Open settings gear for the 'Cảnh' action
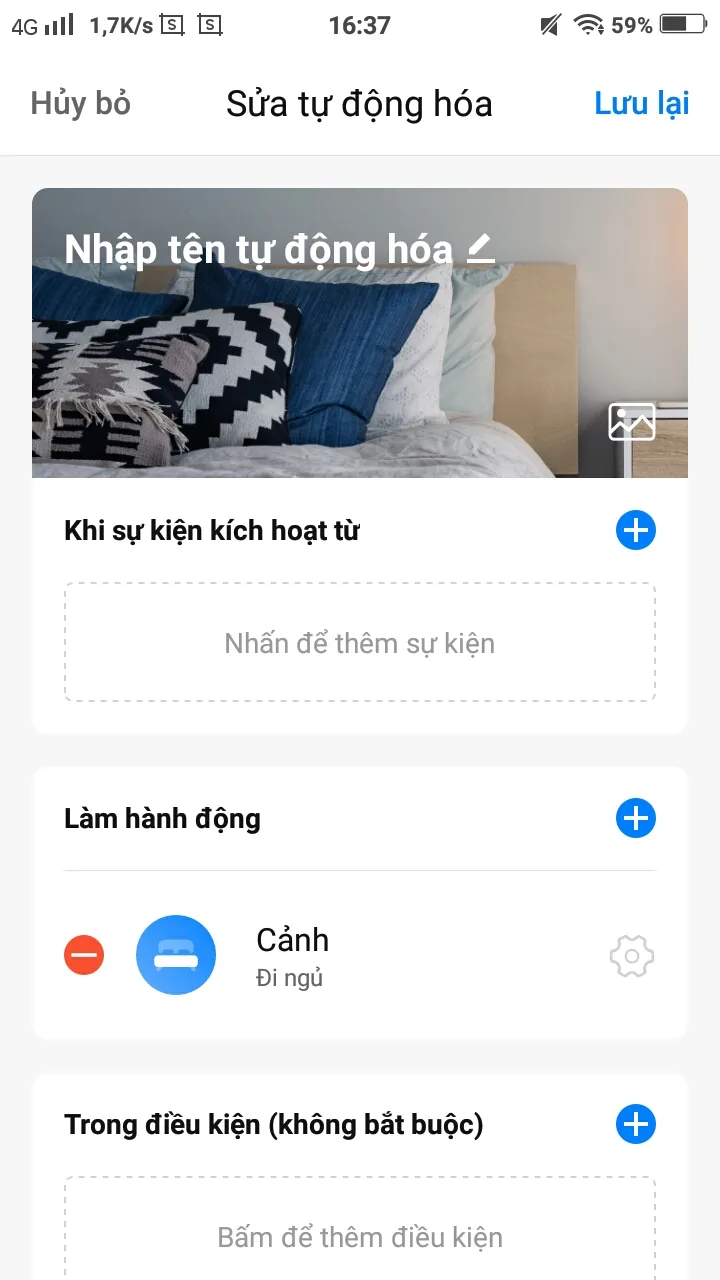The height and width of the screenshot is (1280, 720). 631,955
